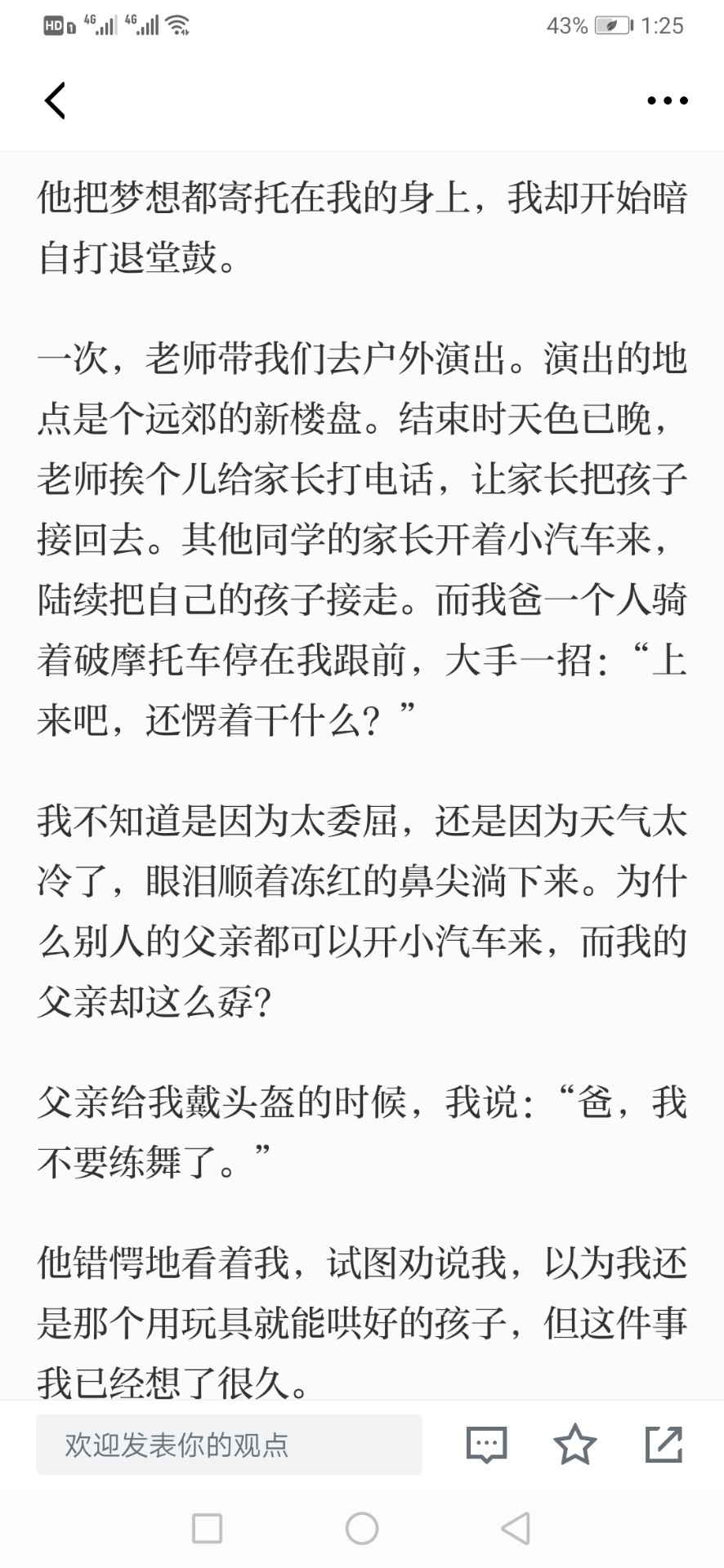Tap the 欢迎发表你的观点 comment field
Viewport: 724px width, 1568px height.
[x=229, y=1445]
